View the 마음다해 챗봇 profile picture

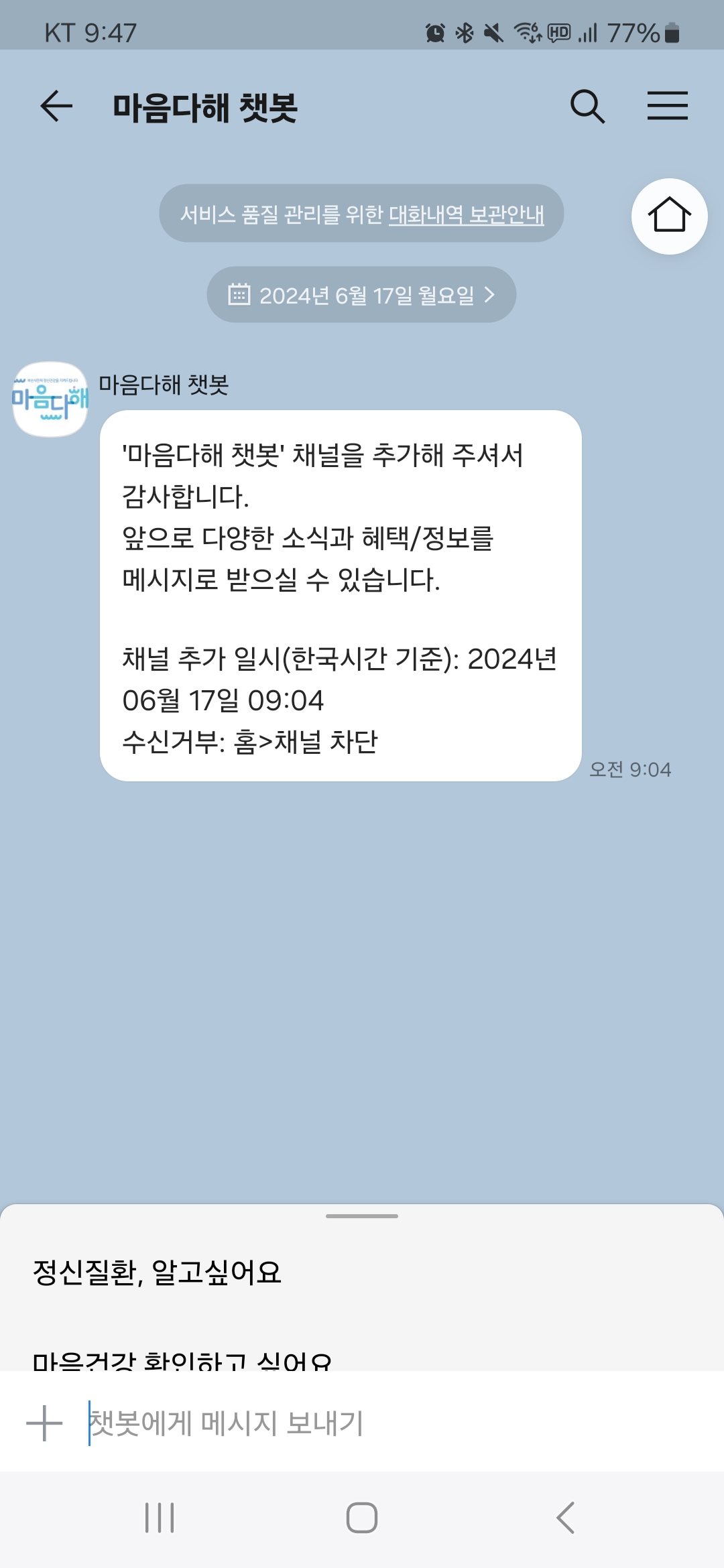50,399
